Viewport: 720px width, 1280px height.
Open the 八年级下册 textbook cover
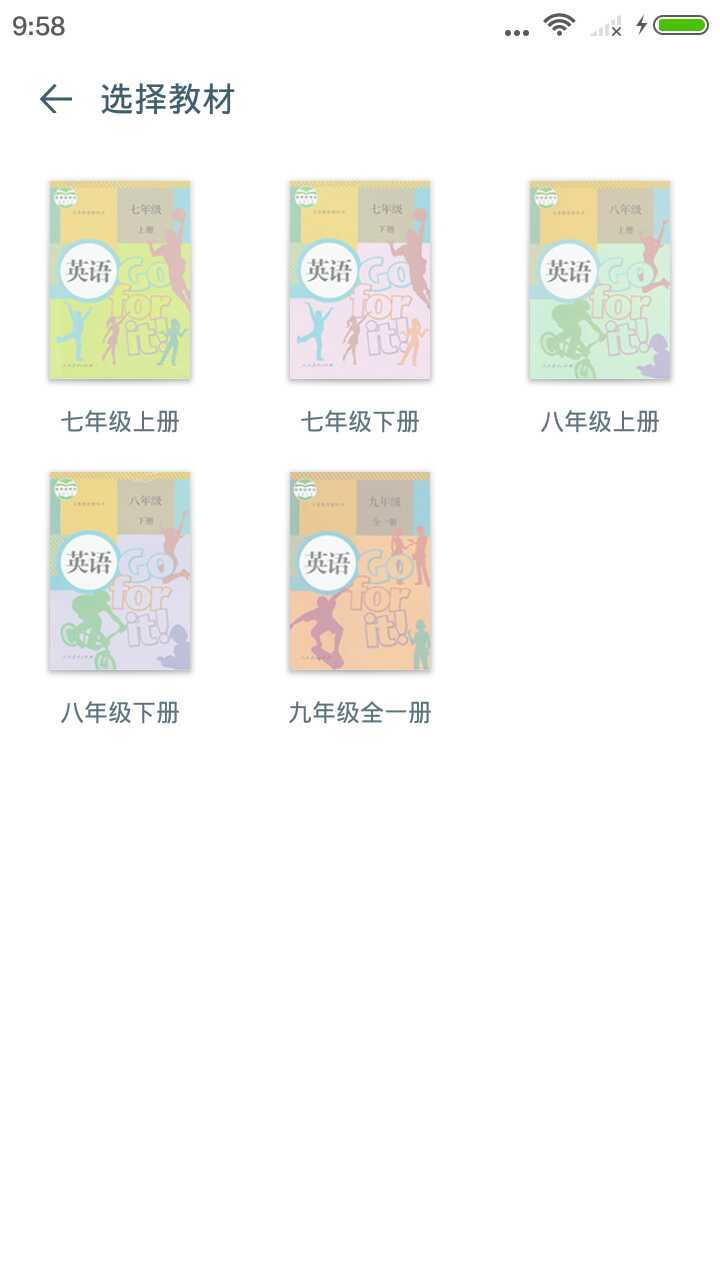click(x=119, y=570)
